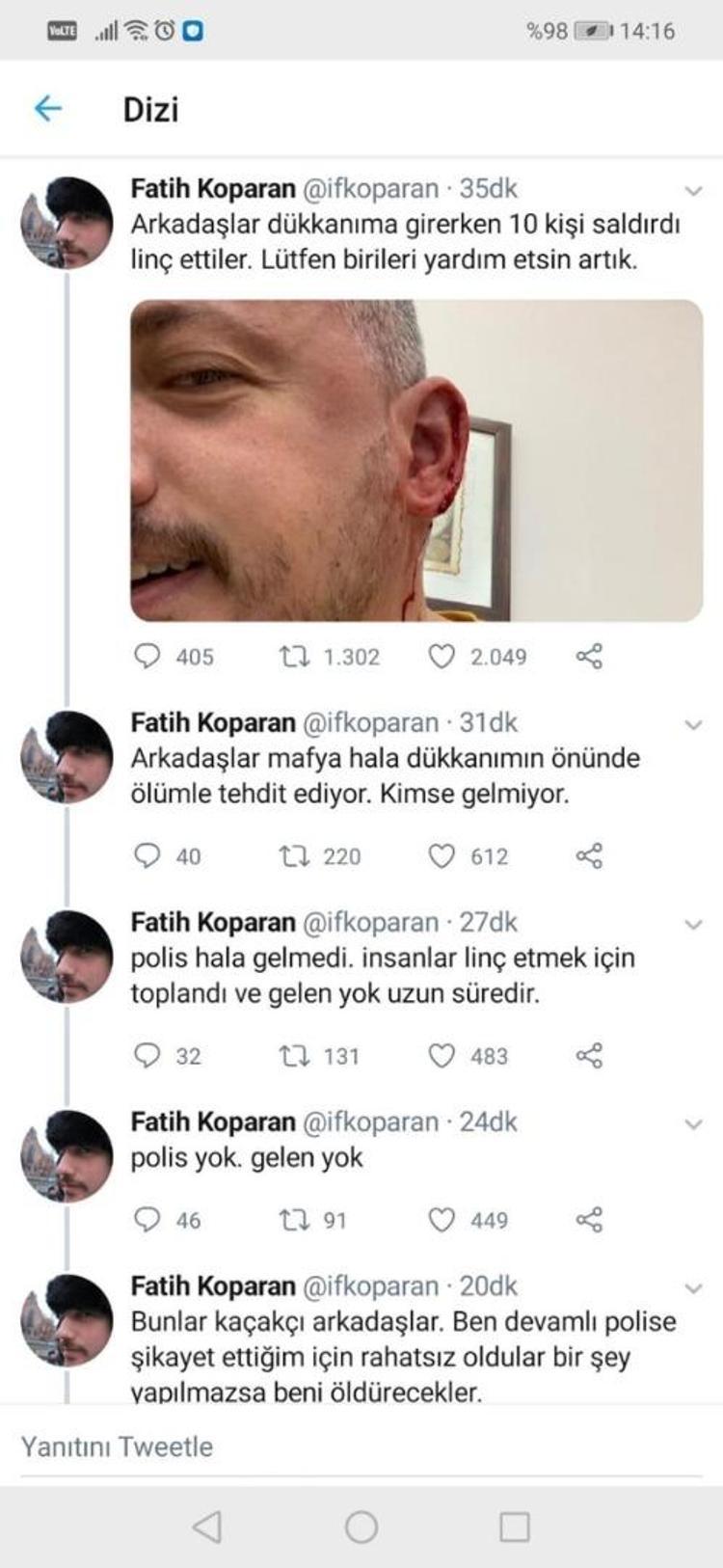Expand options chevron on the 35dk tweet

693,190
